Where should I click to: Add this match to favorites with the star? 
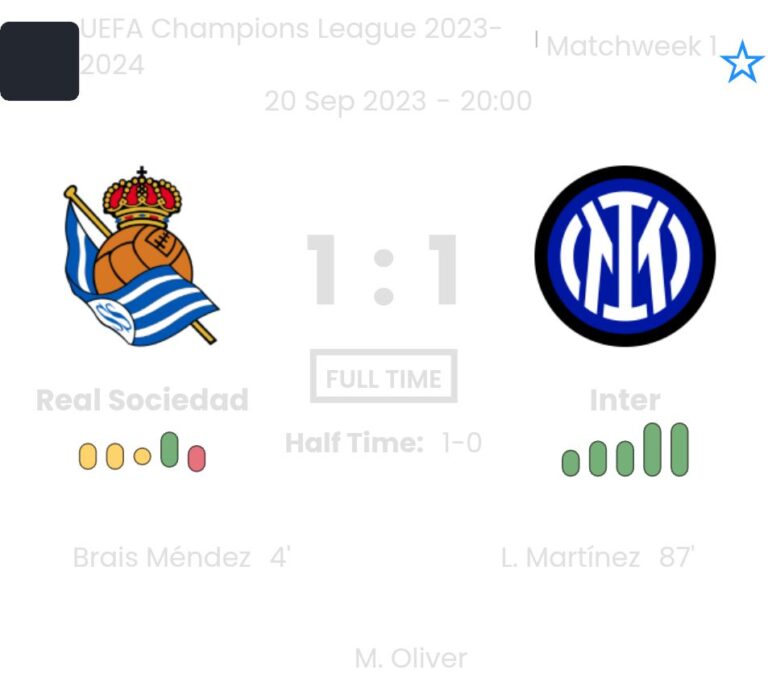click(741, 63)
